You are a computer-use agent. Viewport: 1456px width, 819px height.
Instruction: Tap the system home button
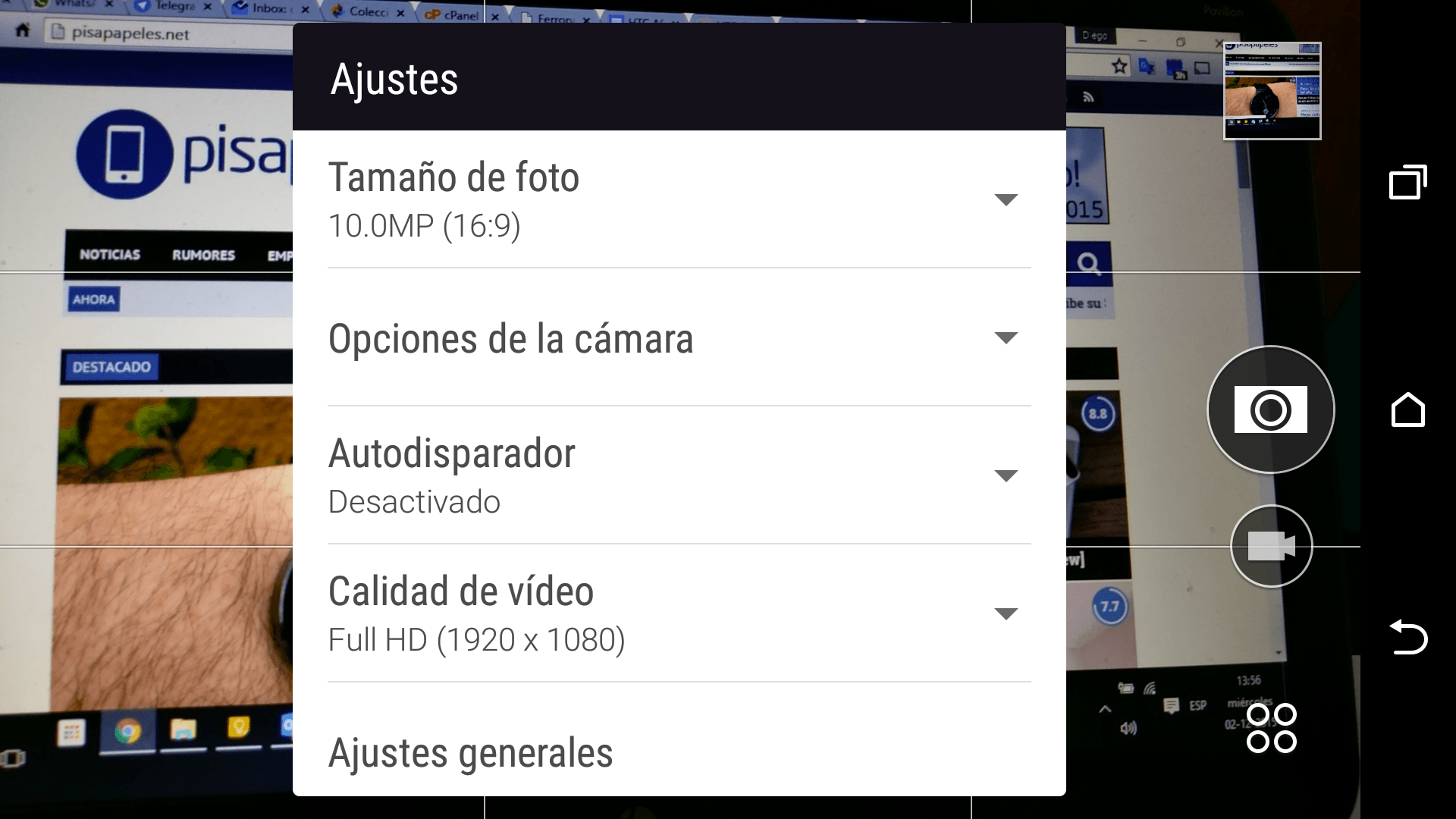point(1407,410)
